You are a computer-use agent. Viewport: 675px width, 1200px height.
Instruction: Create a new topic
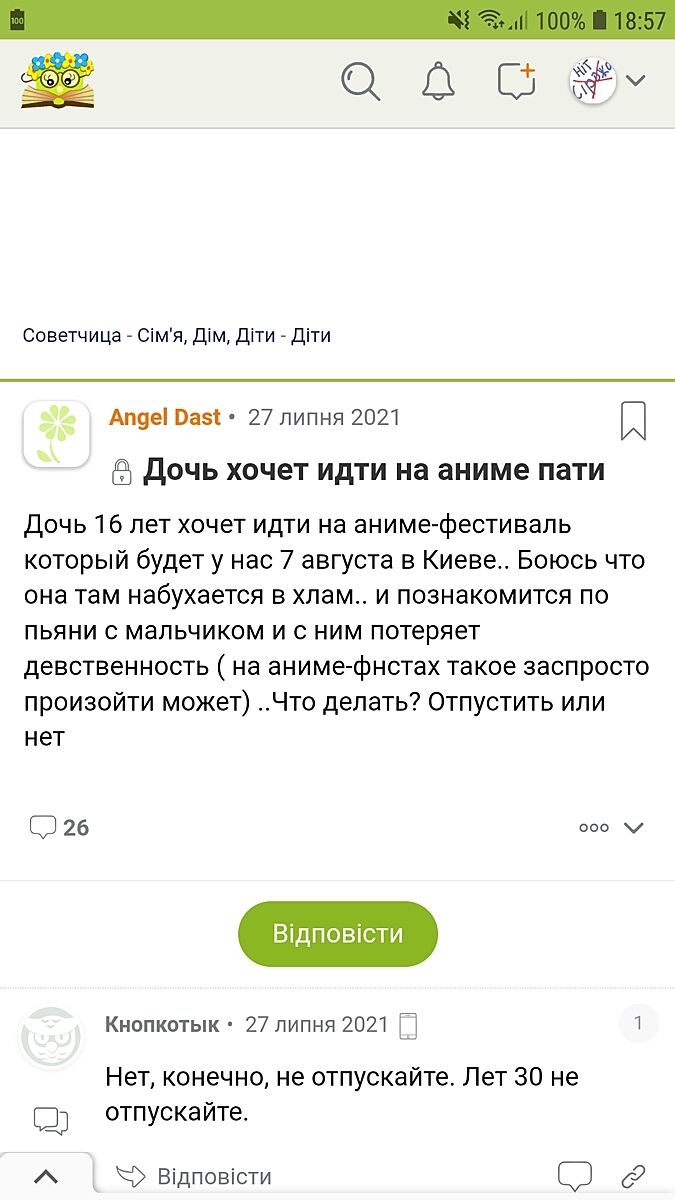516,81
